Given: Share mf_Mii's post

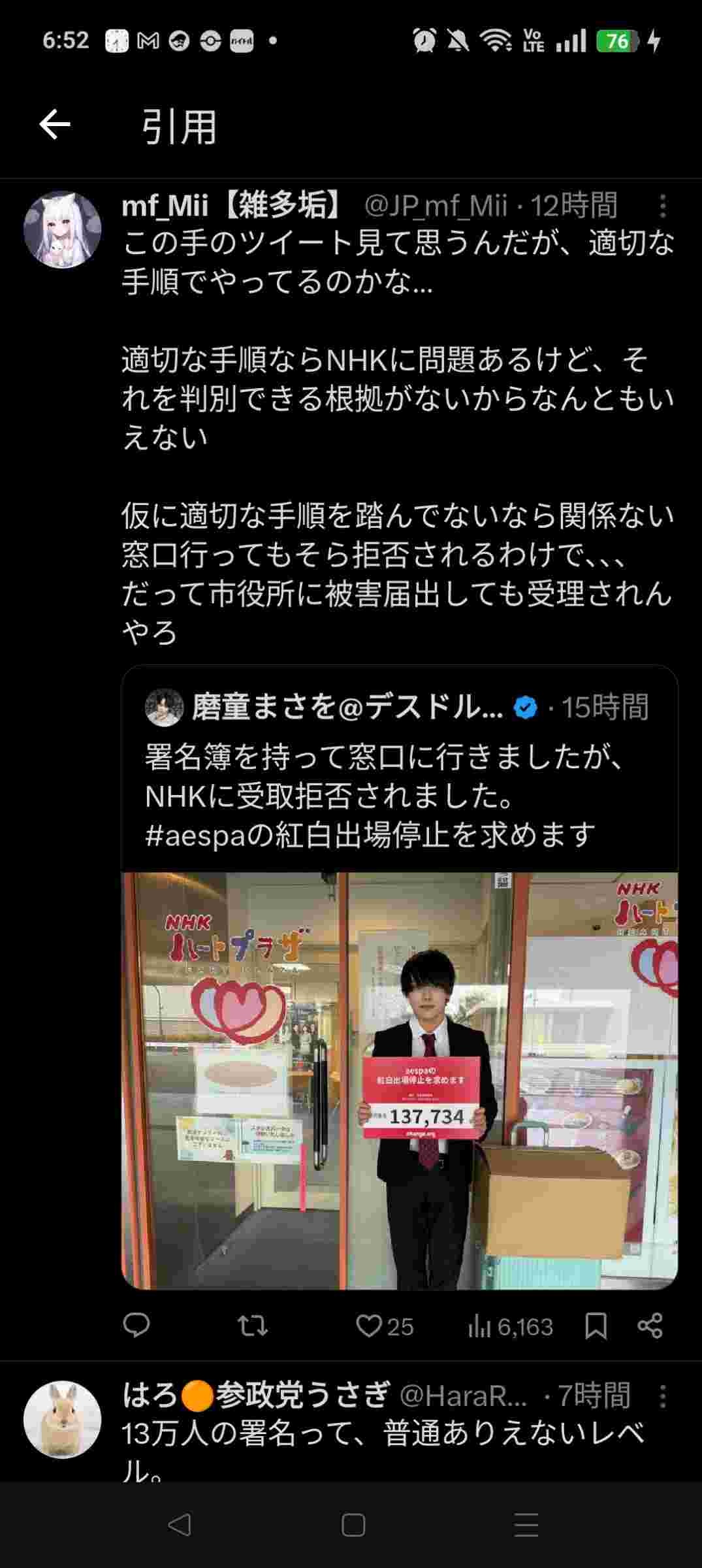Looking at the screenshot, I should click(650, 1326).
